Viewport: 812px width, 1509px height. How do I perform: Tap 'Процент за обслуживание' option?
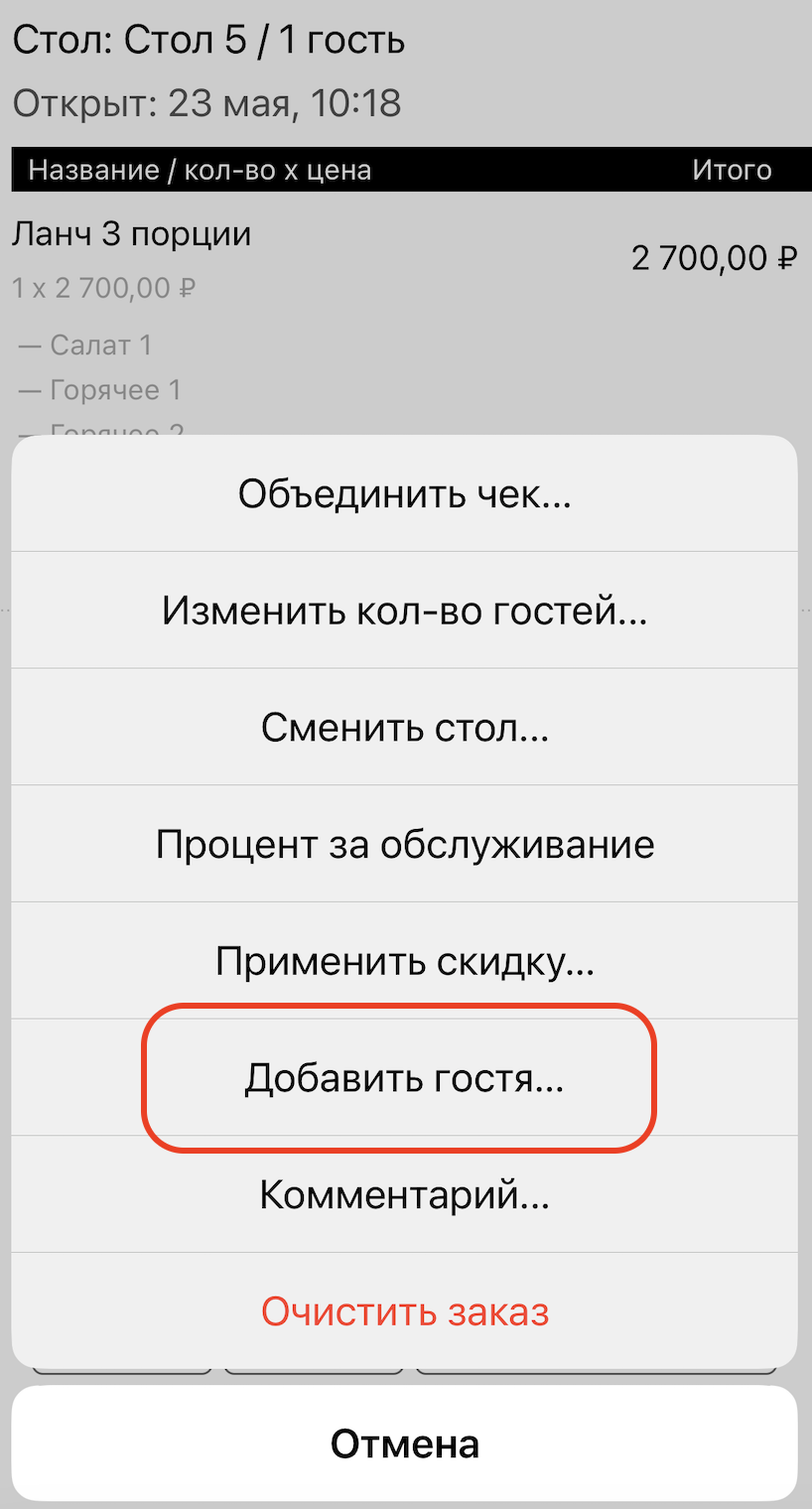point(405,845)
